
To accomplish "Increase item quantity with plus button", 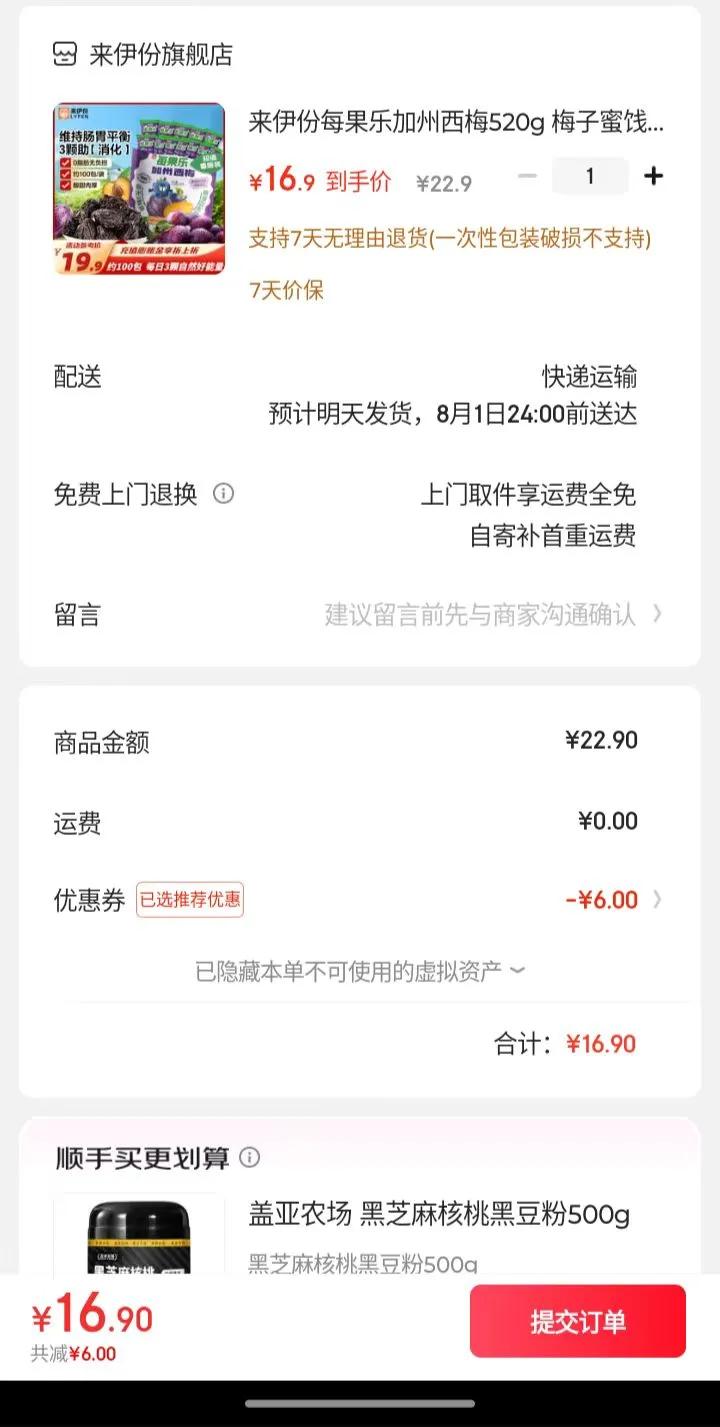I will click(653, 176).
